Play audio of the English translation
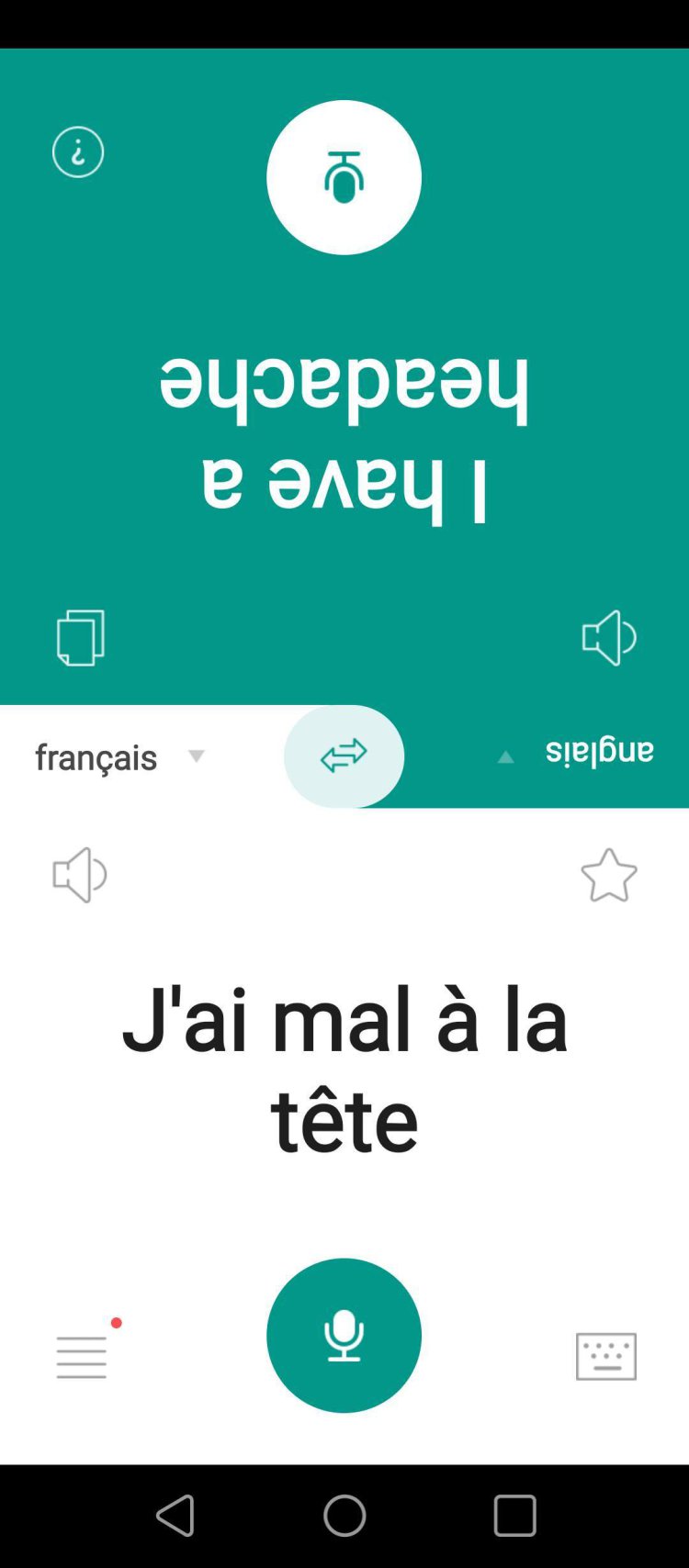This screenshot has height=1568, width=689. 608,637
